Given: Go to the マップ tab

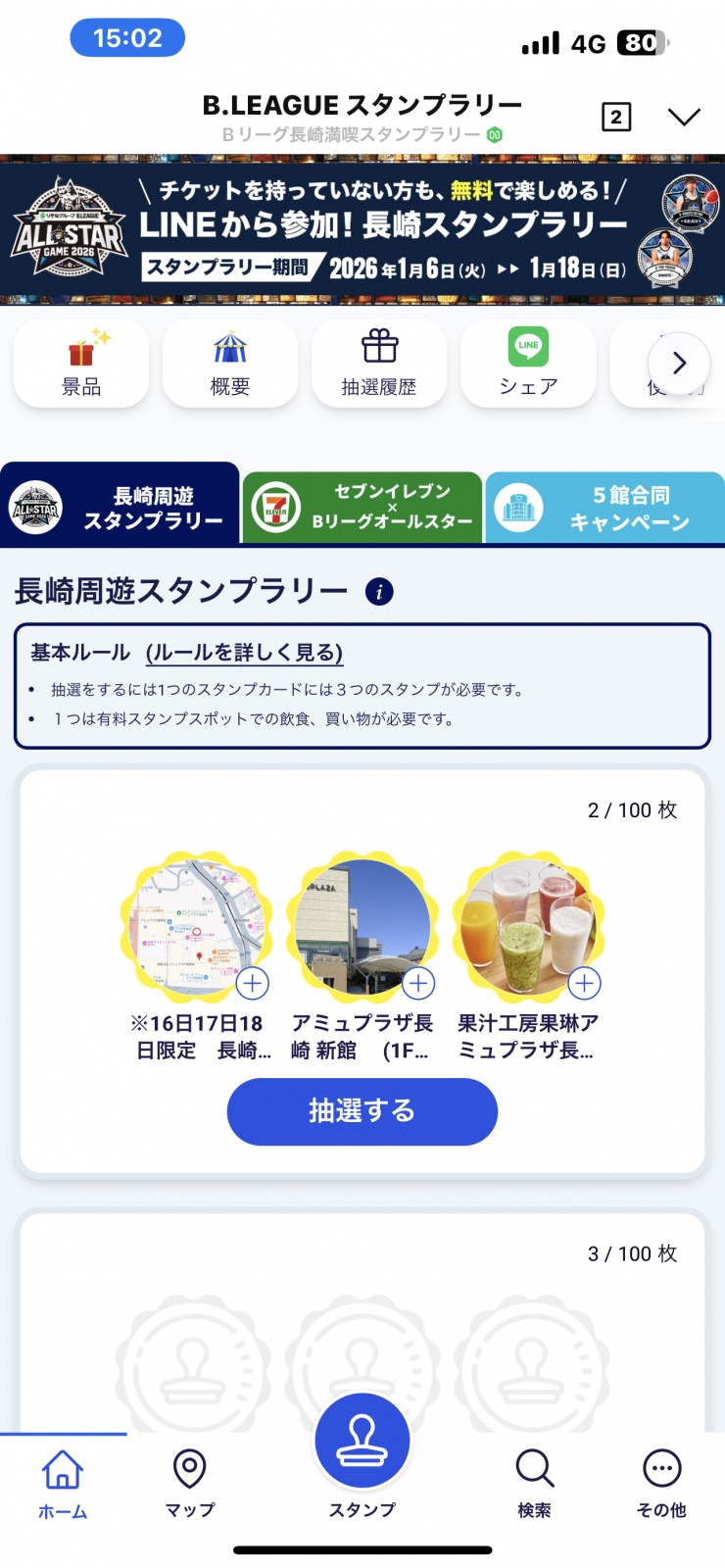Looking at the screenshot, I should click(189, 1483).
